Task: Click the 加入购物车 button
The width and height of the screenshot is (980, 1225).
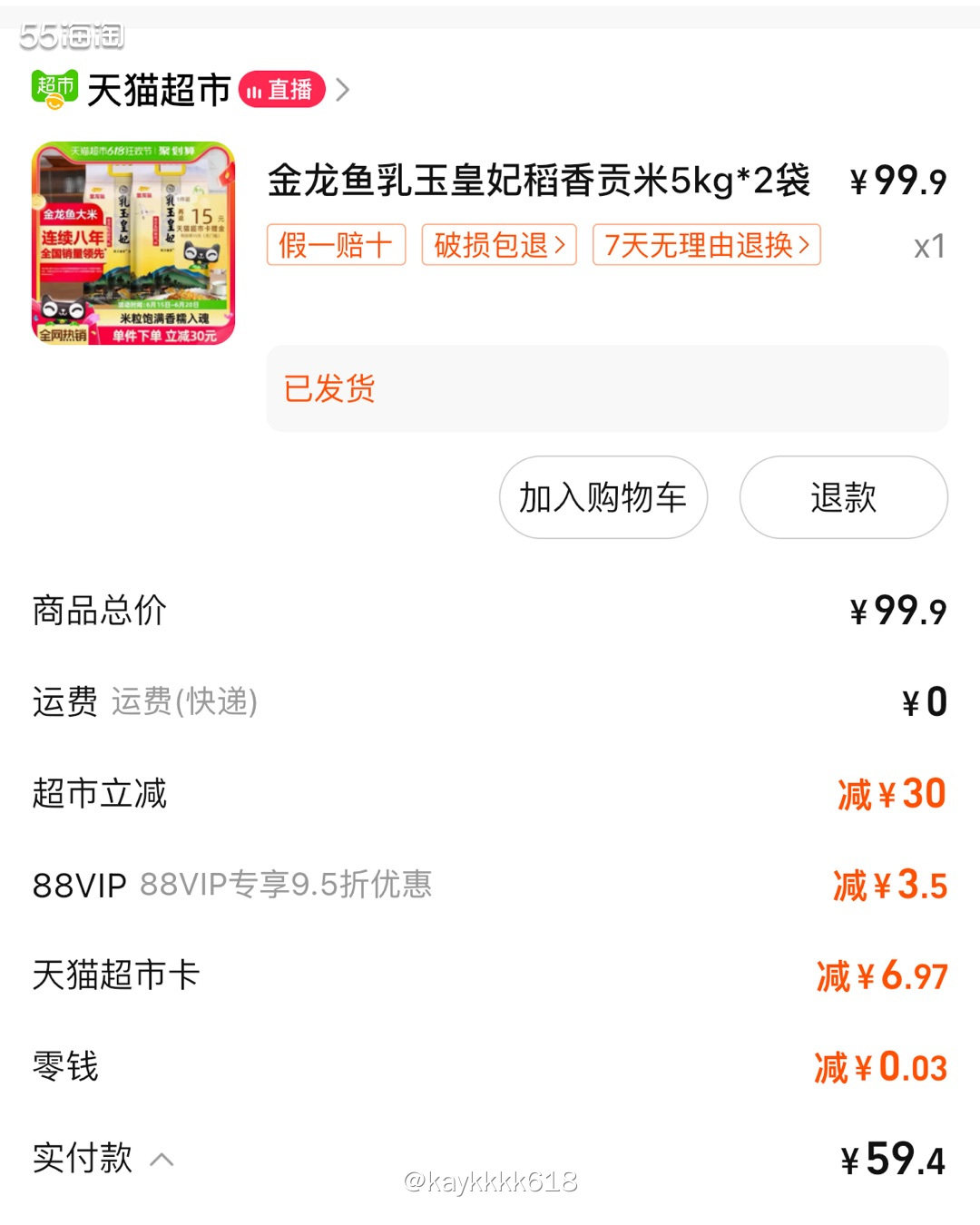Action: coord(603,497)
